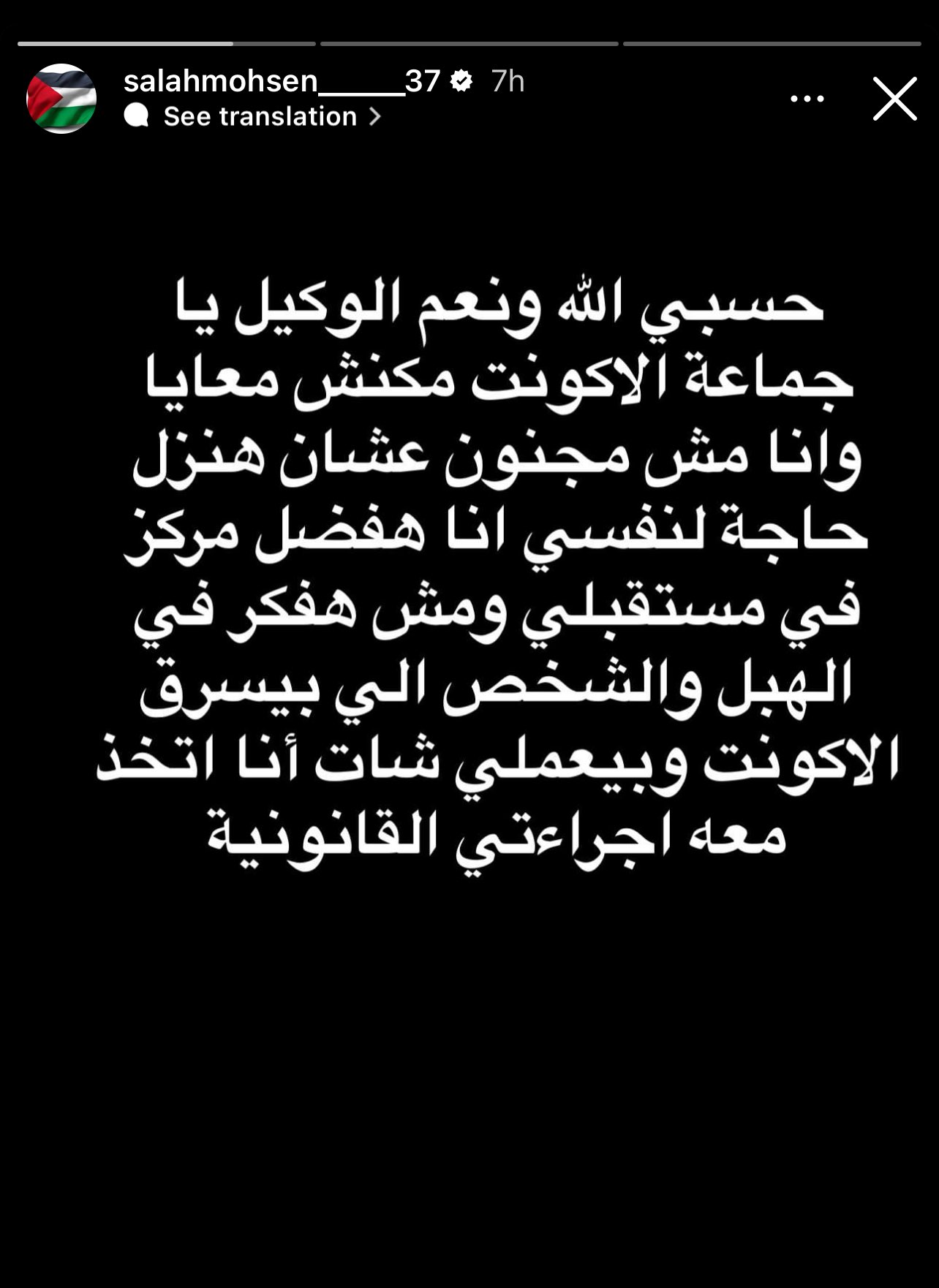Image resolution: width=939 pixels, height=1288 pixels.
Task: Open the salahmohsen_____37 username
Action: [282, 80]
